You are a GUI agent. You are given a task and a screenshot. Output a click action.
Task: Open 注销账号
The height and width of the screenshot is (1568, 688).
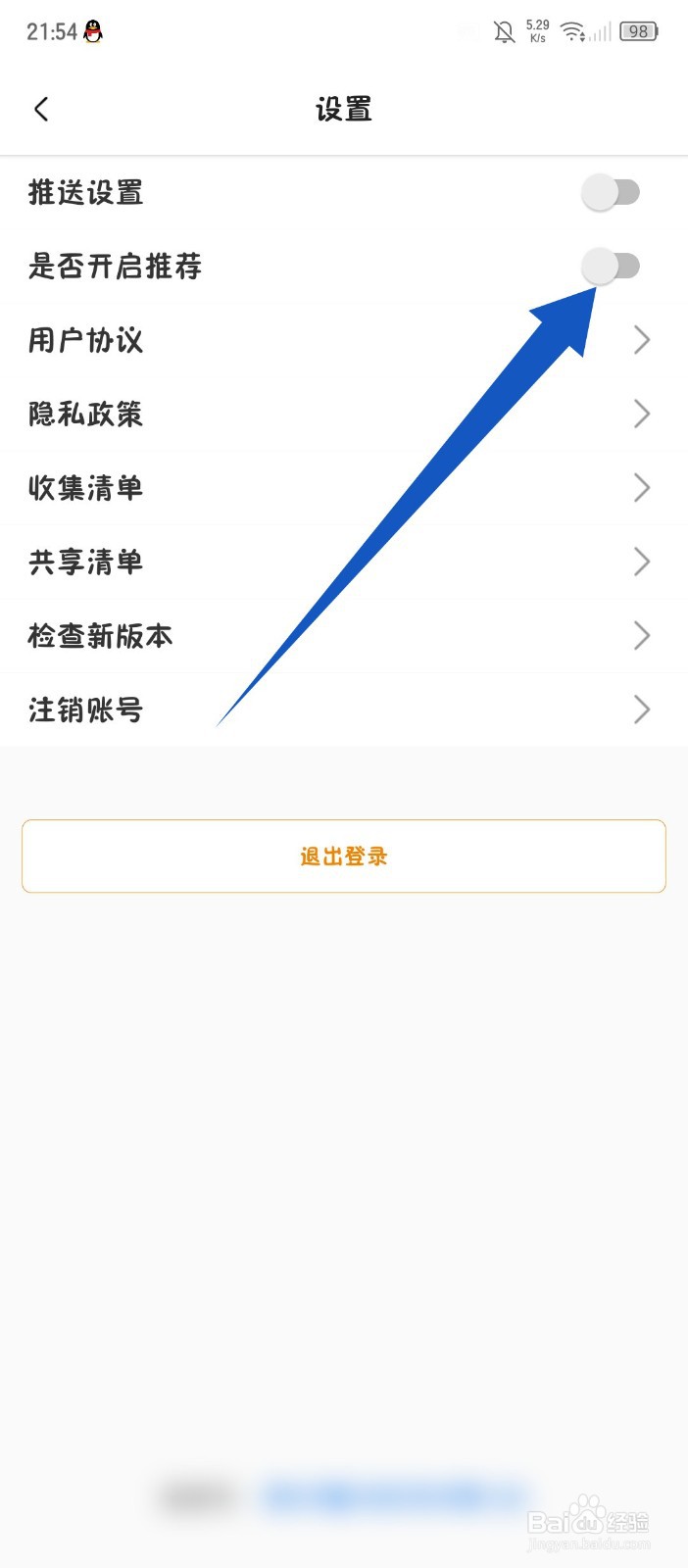coord(344,710)
